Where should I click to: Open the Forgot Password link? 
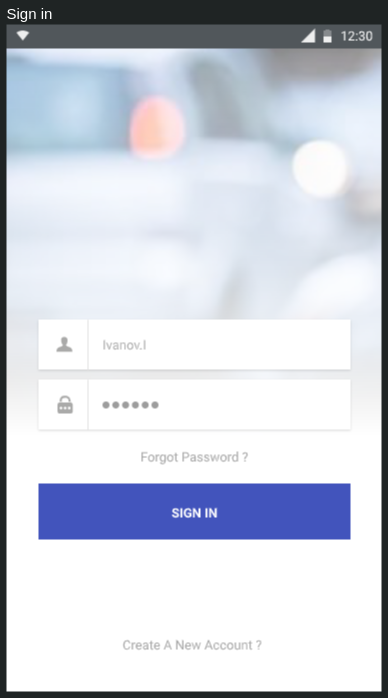click(194, 457)
